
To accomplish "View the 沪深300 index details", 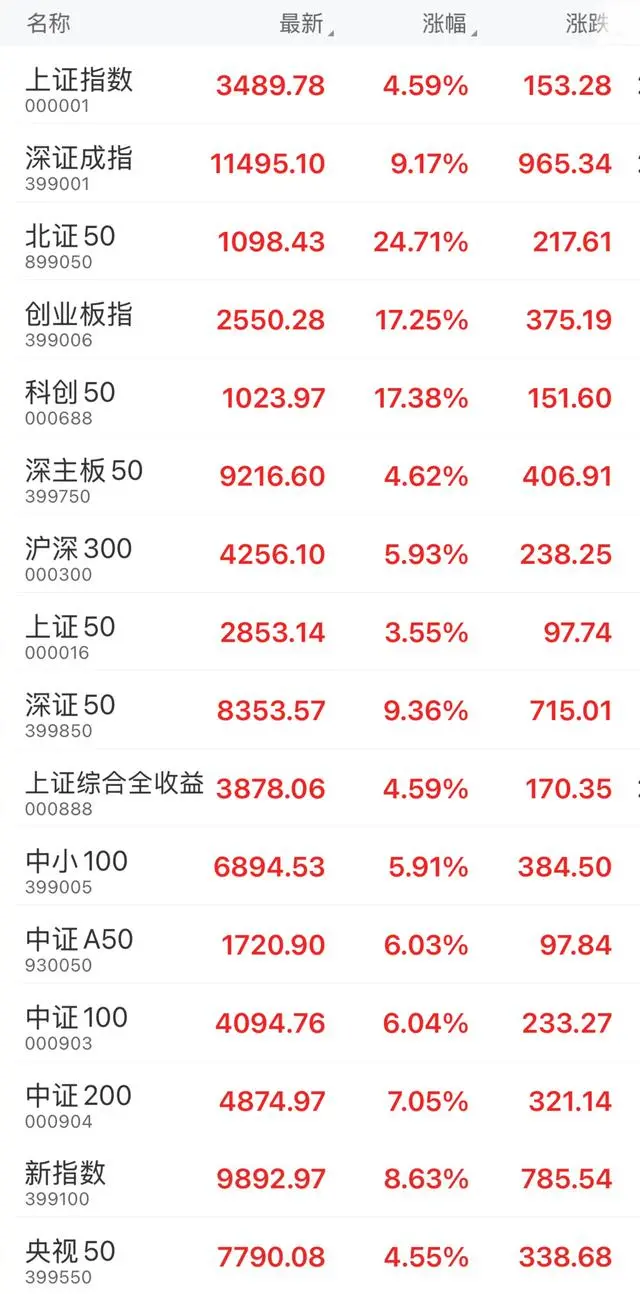I will [320, 554].
